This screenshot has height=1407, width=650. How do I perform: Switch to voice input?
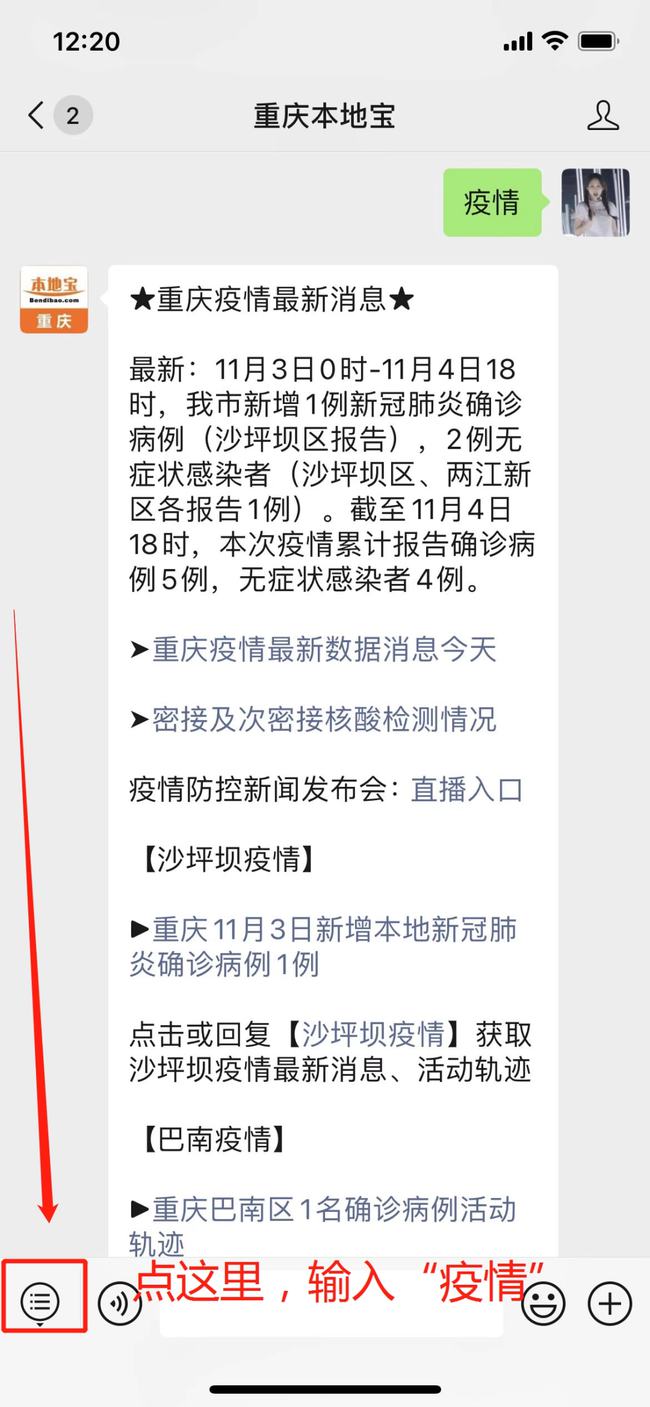pos(120,1303)
